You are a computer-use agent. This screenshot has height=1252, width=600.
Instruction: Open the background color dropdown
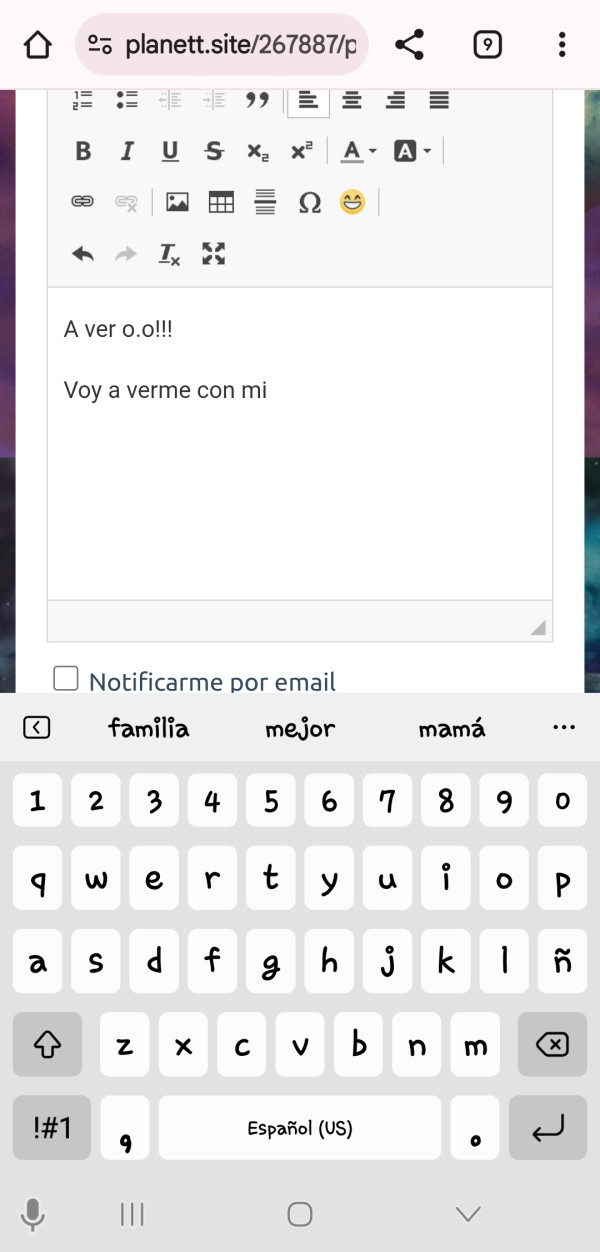click(411, 151)
